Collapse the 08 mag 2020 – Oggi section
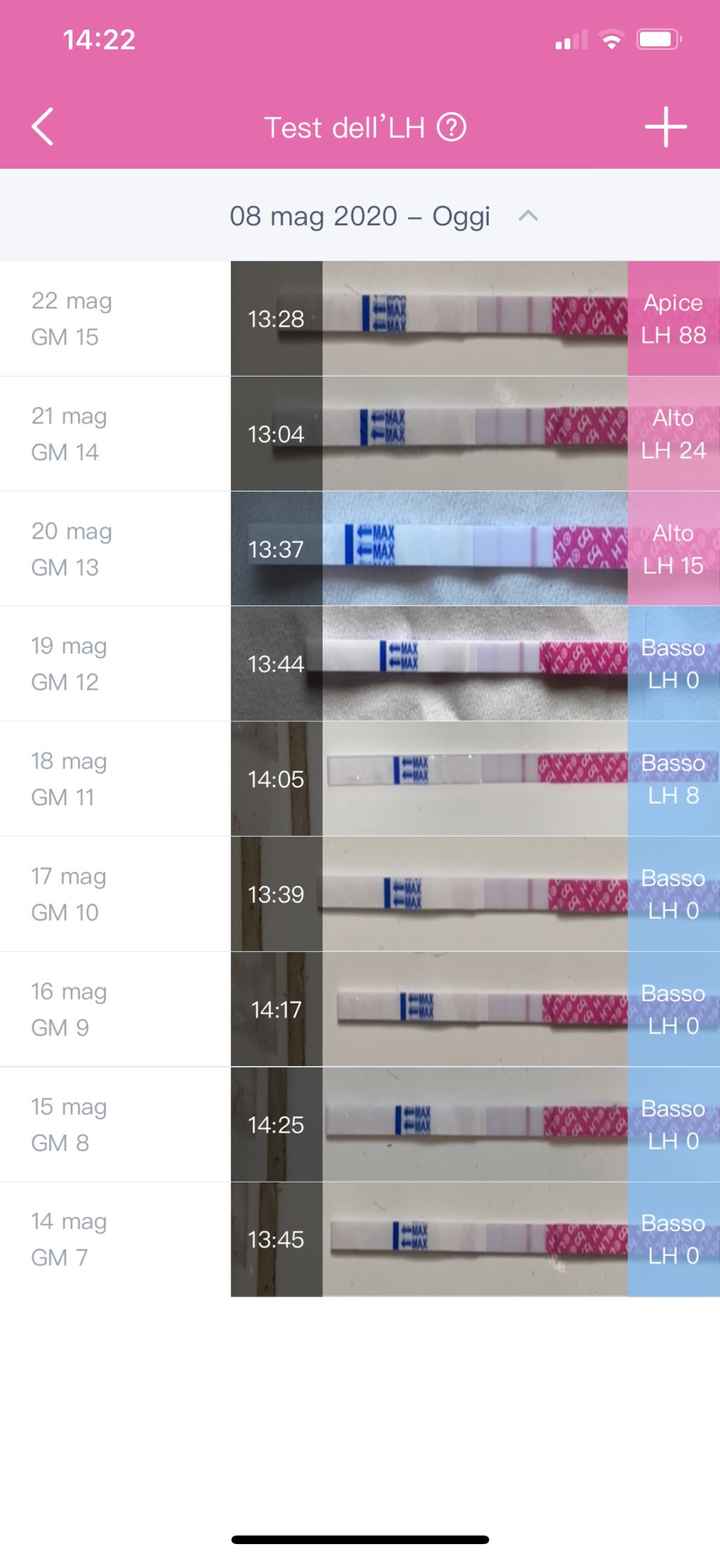The width and height of the screenshot is (720, 1558). (528, 216)
